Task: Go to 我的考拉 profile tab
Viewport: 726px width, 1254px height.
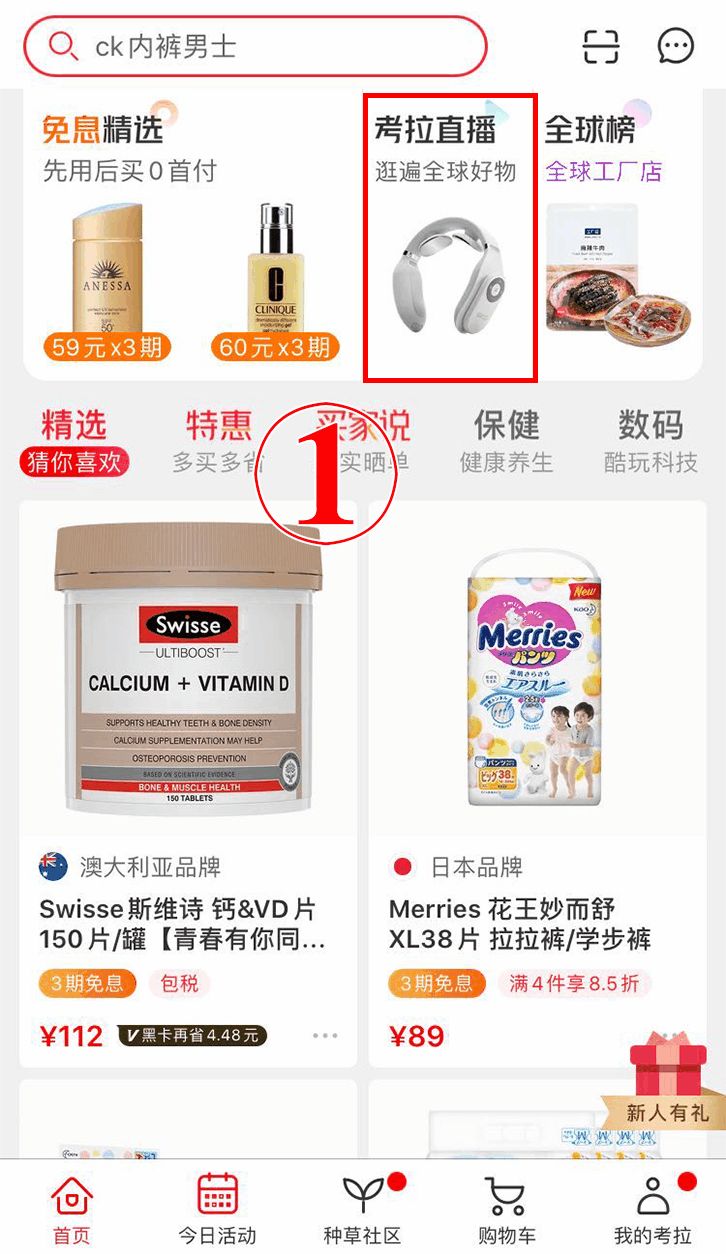Action: [x=653, y=1210]
